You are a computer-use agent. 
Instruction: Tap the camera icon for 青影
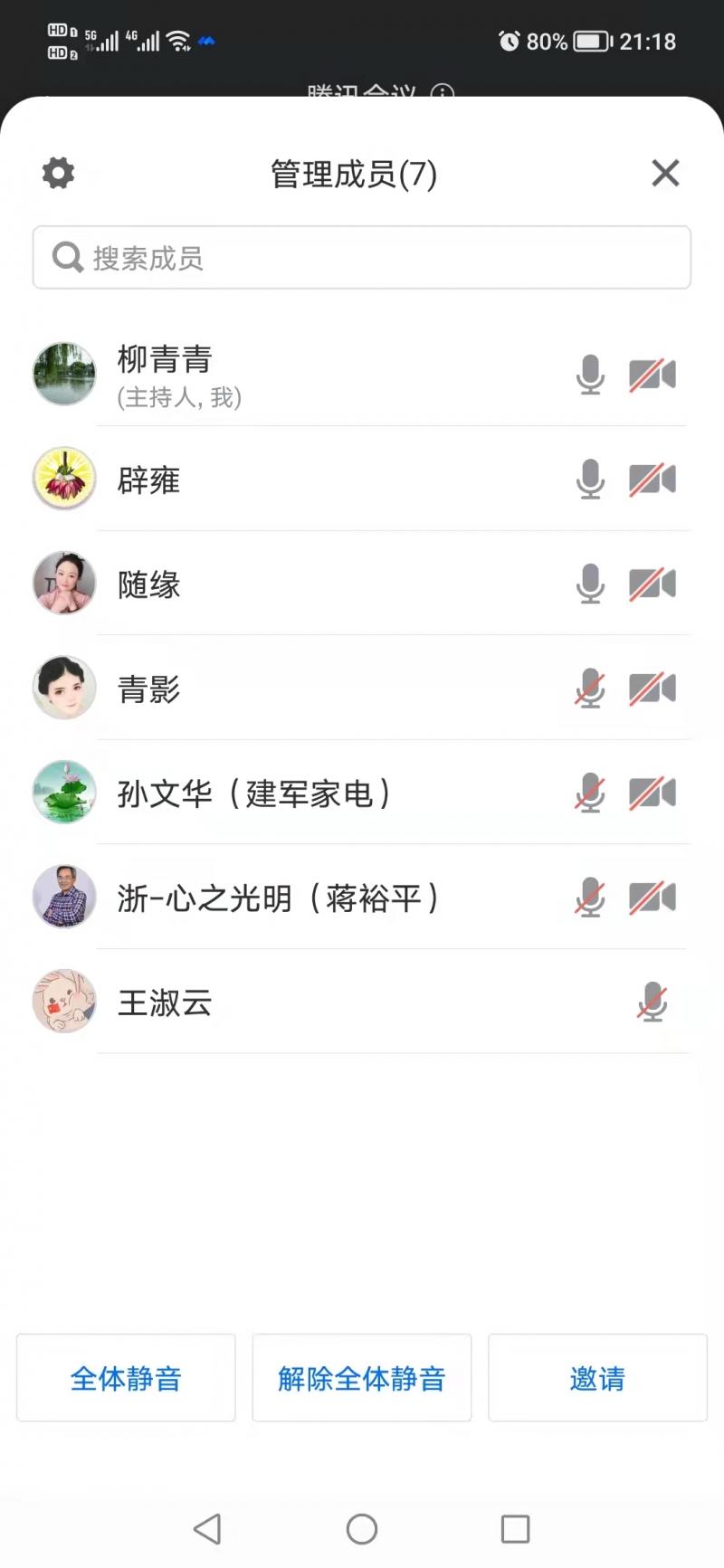(653, 689)
